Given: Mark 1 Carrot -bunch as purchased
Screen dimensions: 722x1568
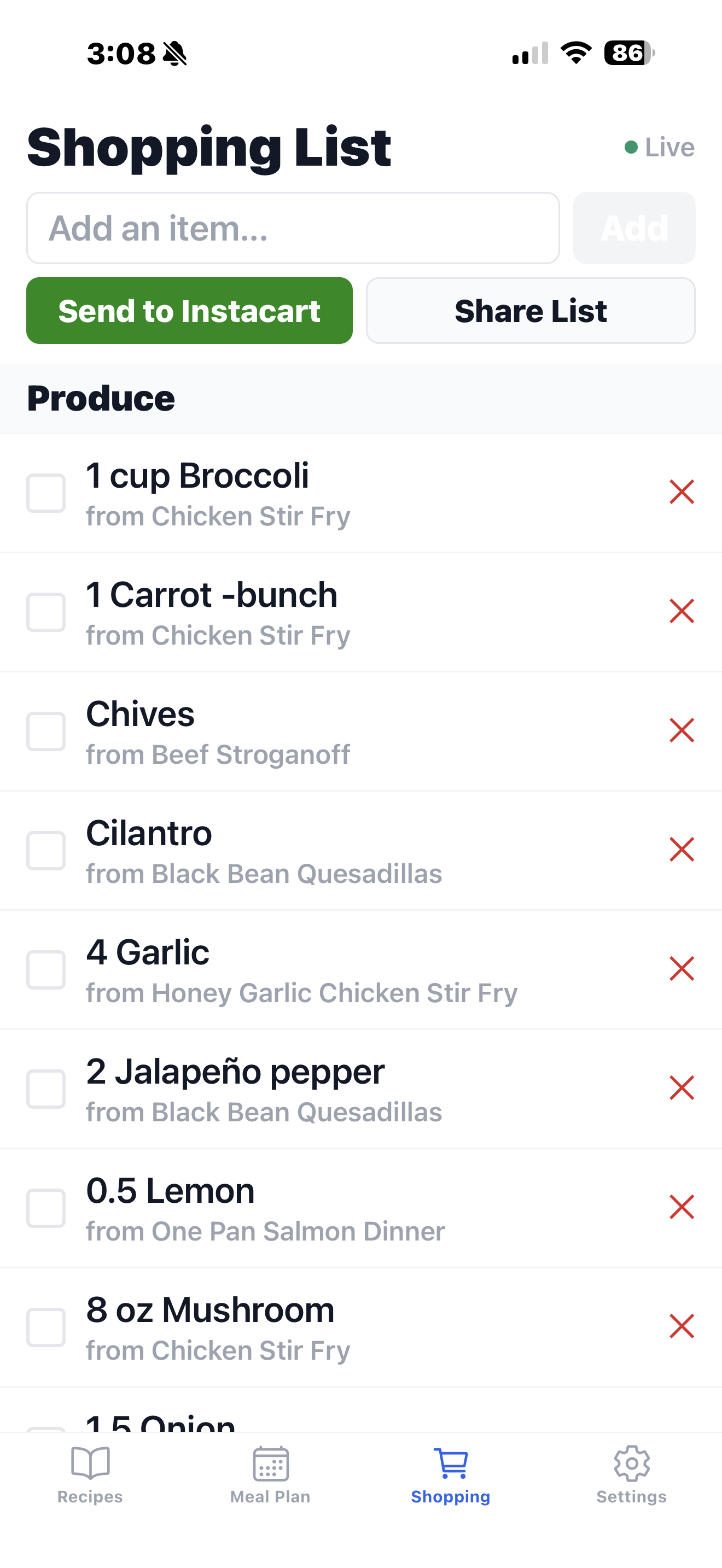Looking at the screenshot, I should (45, 612).
